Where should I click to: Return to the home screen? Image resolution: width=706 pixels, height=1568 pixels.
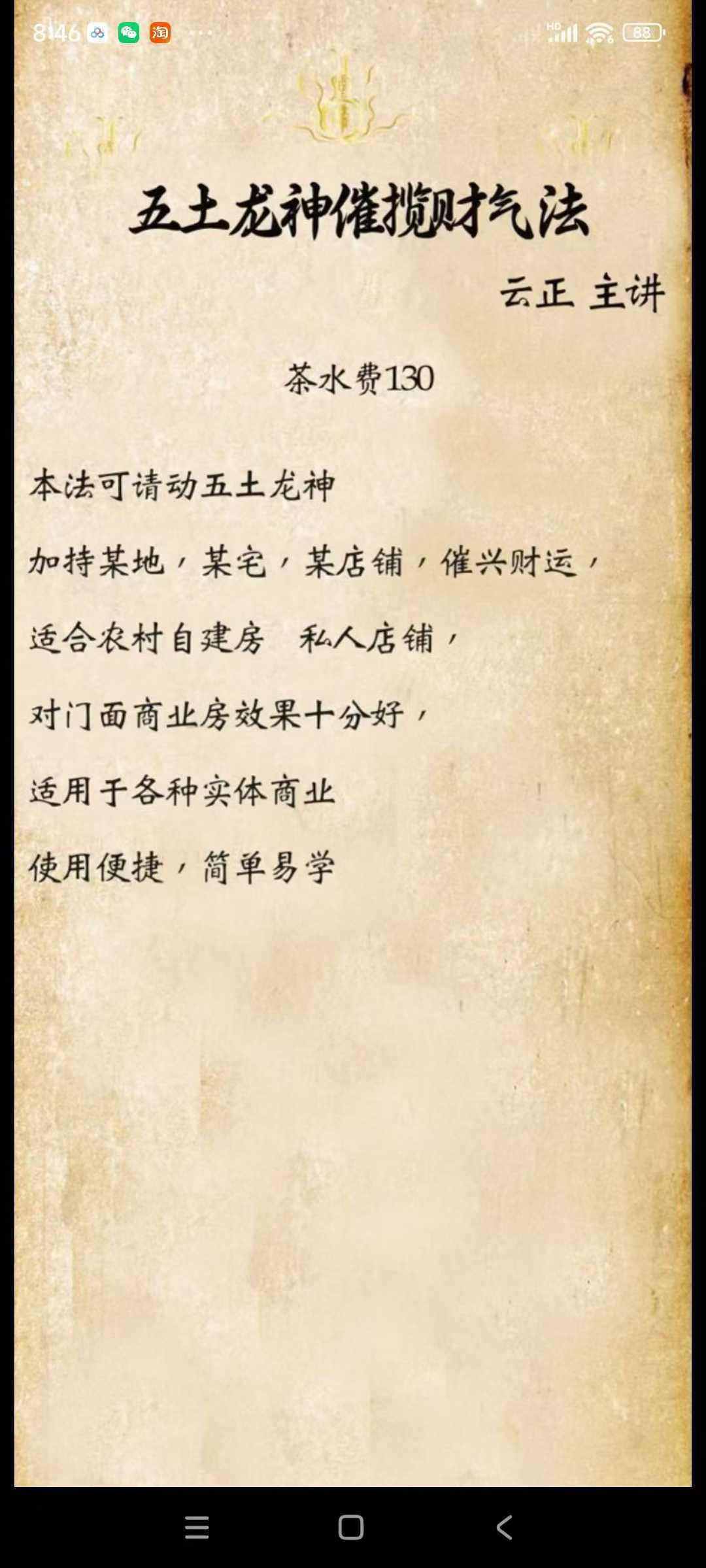pyautogui.click(x=351, y=1527)
